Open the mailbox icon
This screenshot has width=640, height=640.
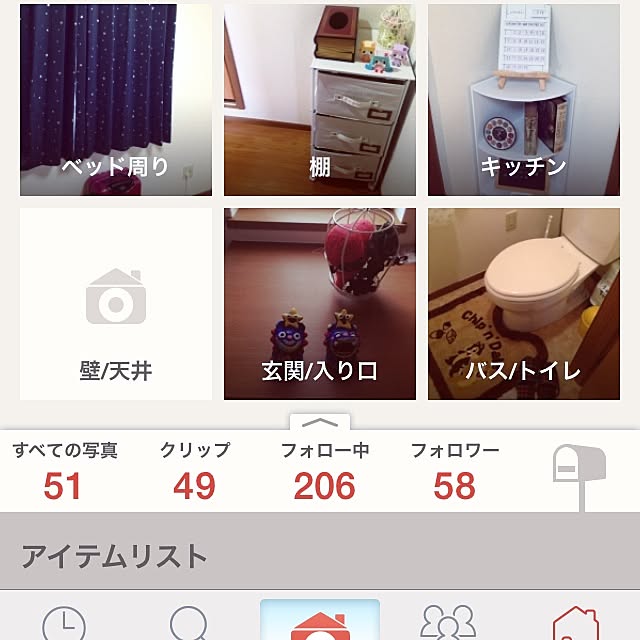click(580, 466)
